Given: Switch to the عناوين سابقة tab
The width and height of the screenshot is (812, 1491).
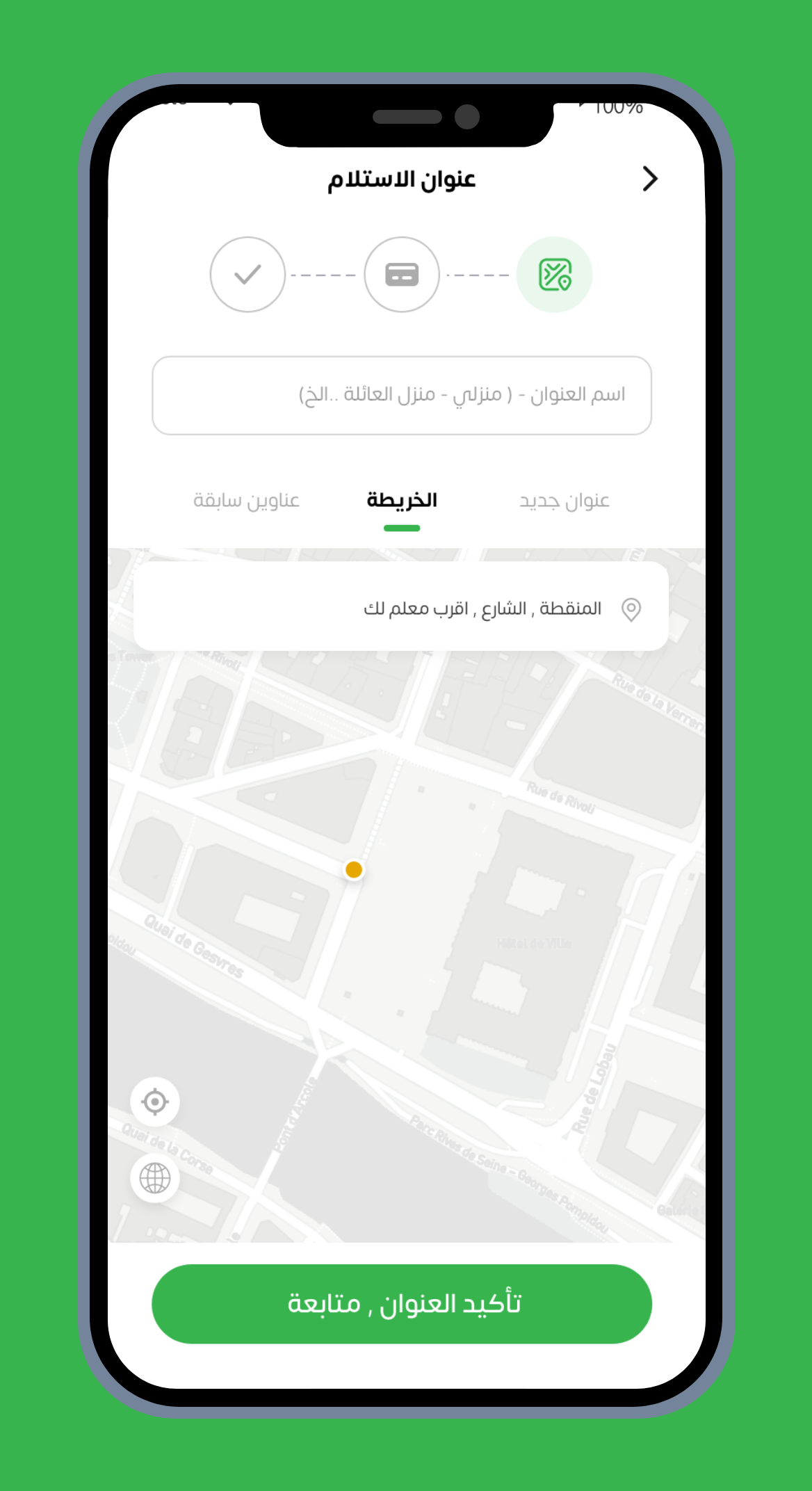Looking at the screenshot, I should coord(246,501).
